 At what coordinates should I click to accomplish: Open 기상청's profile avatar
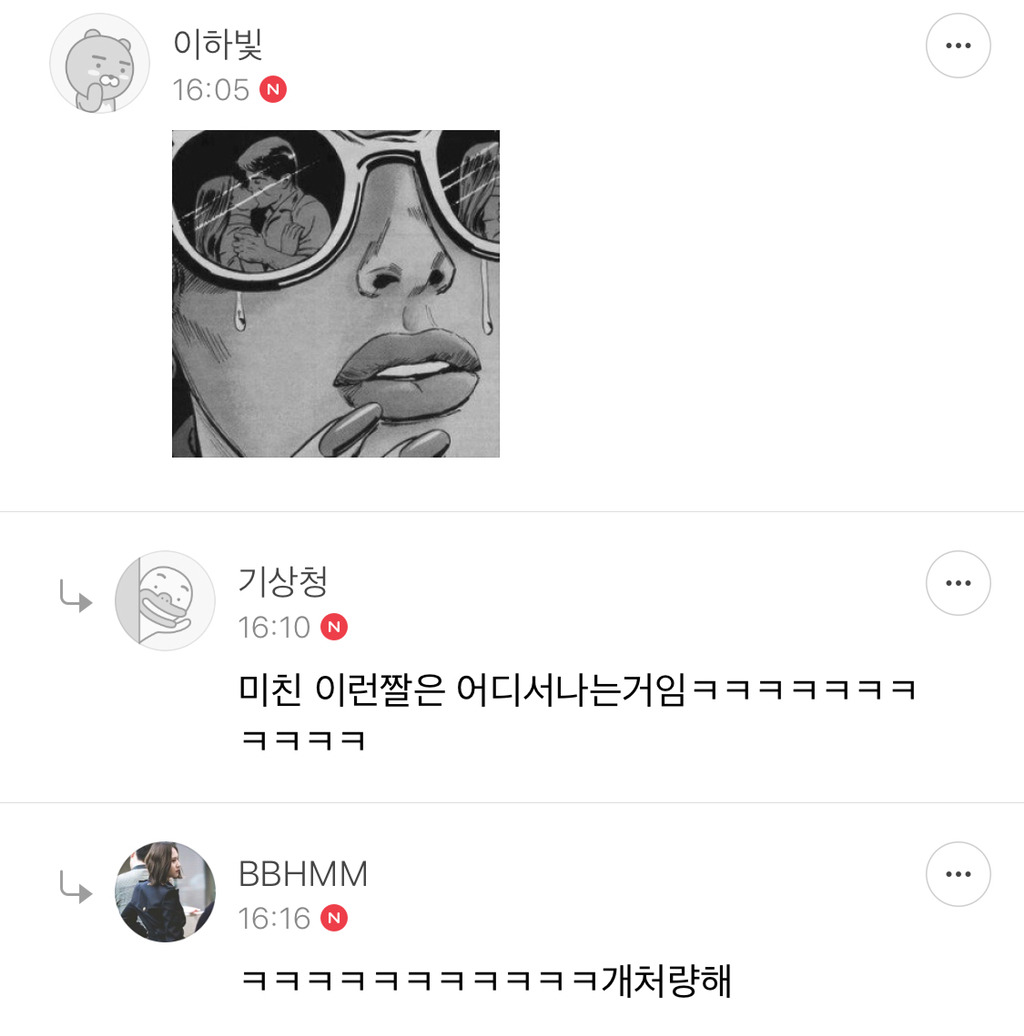(x=165, y=600)
